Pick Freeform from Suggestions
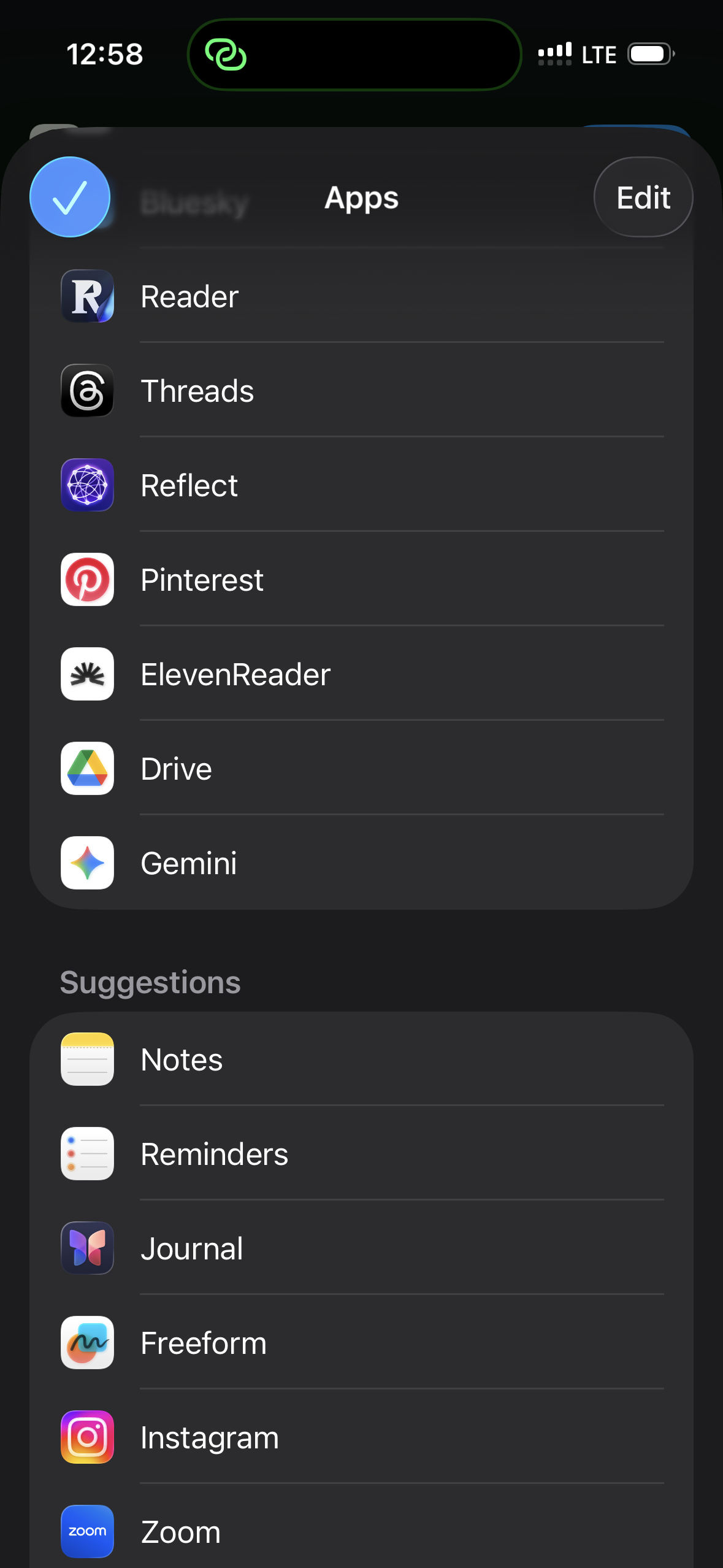This screenshot has width=723, height=1568. [362, 1343]
